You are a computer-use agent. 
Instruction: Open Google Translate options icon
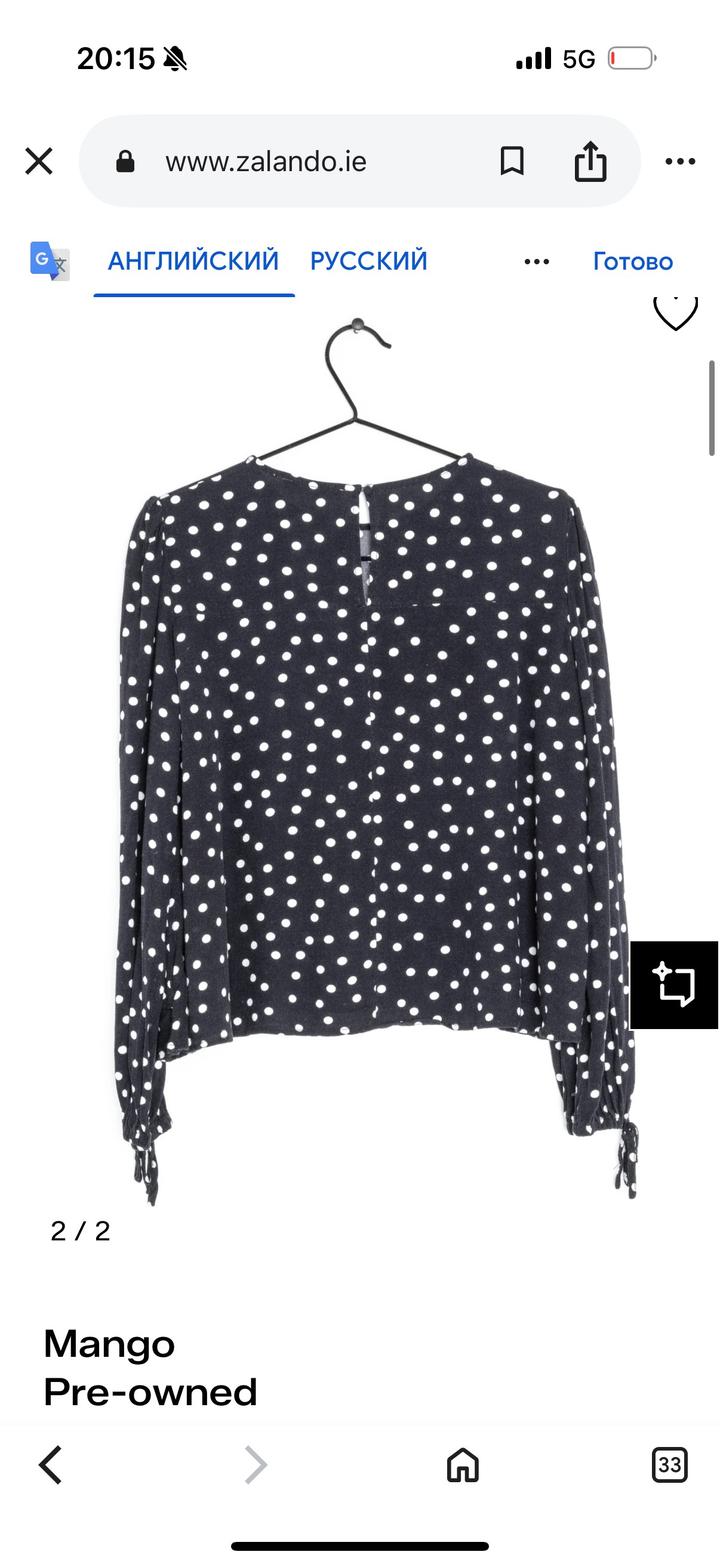click(49, 261)
